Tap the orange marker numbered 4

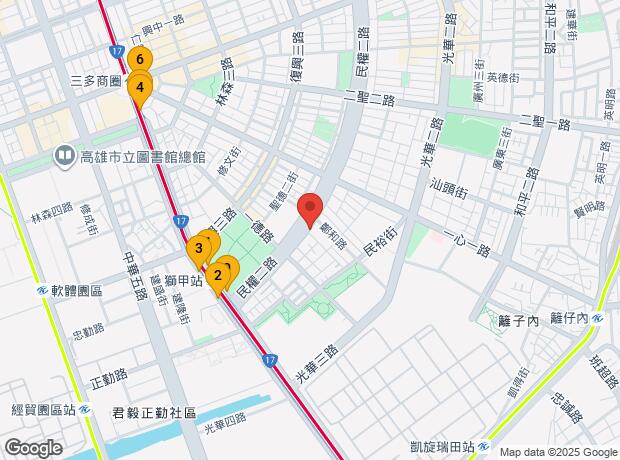coord(140,87)
